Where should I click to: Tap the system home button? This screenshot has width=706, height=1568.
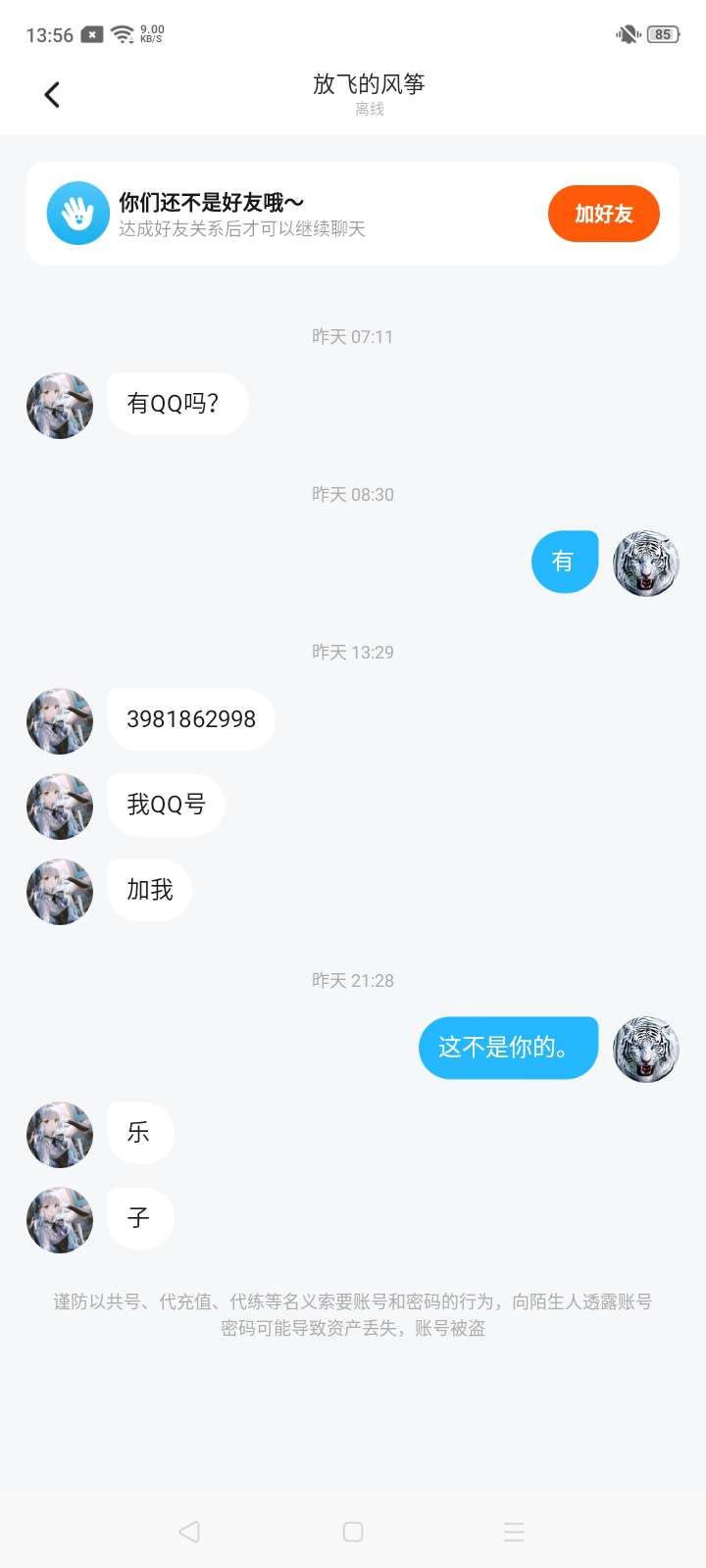(353, 1532)
